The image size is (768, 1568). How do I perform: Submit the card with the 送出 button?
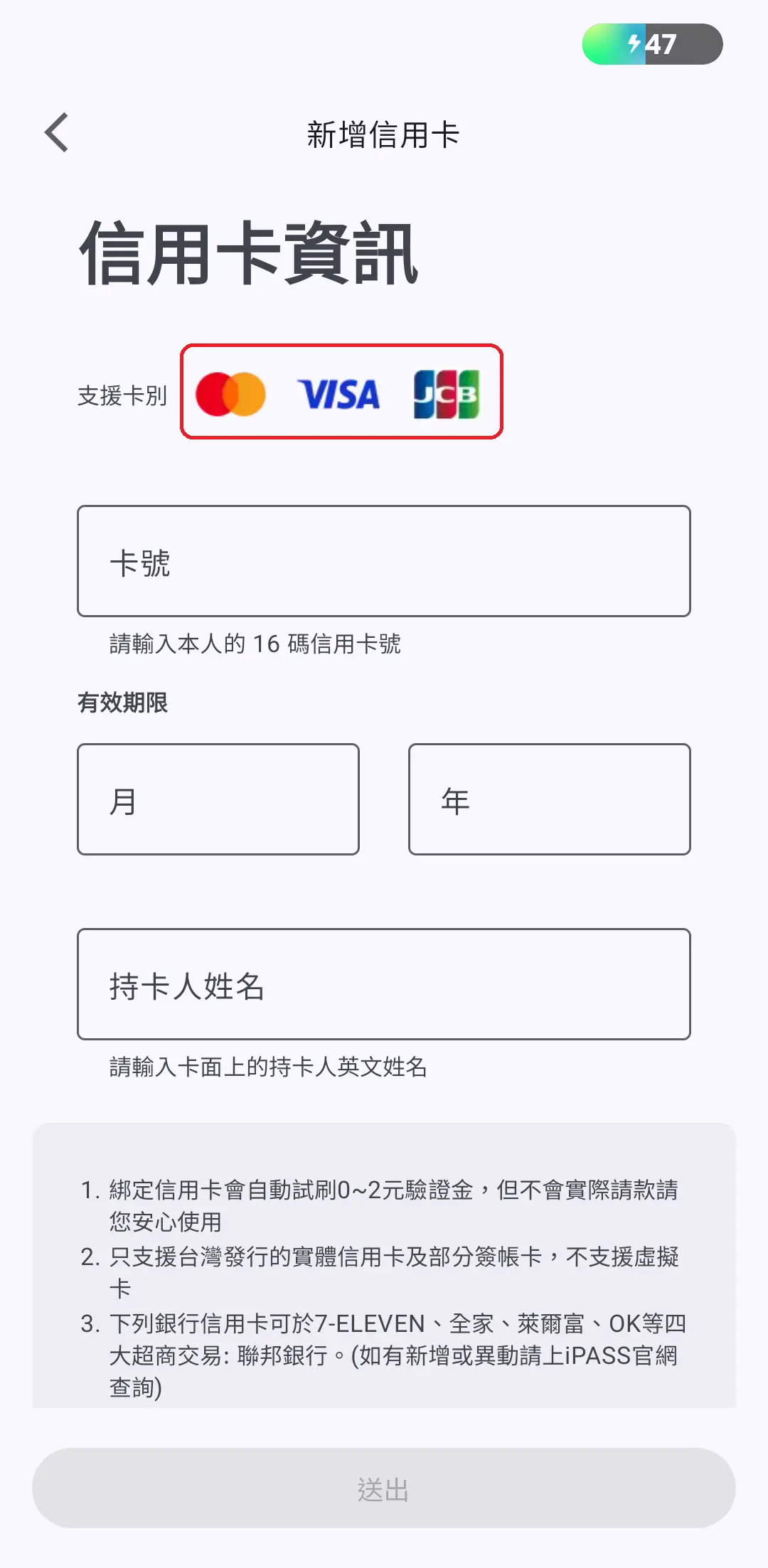[384, 1488]
